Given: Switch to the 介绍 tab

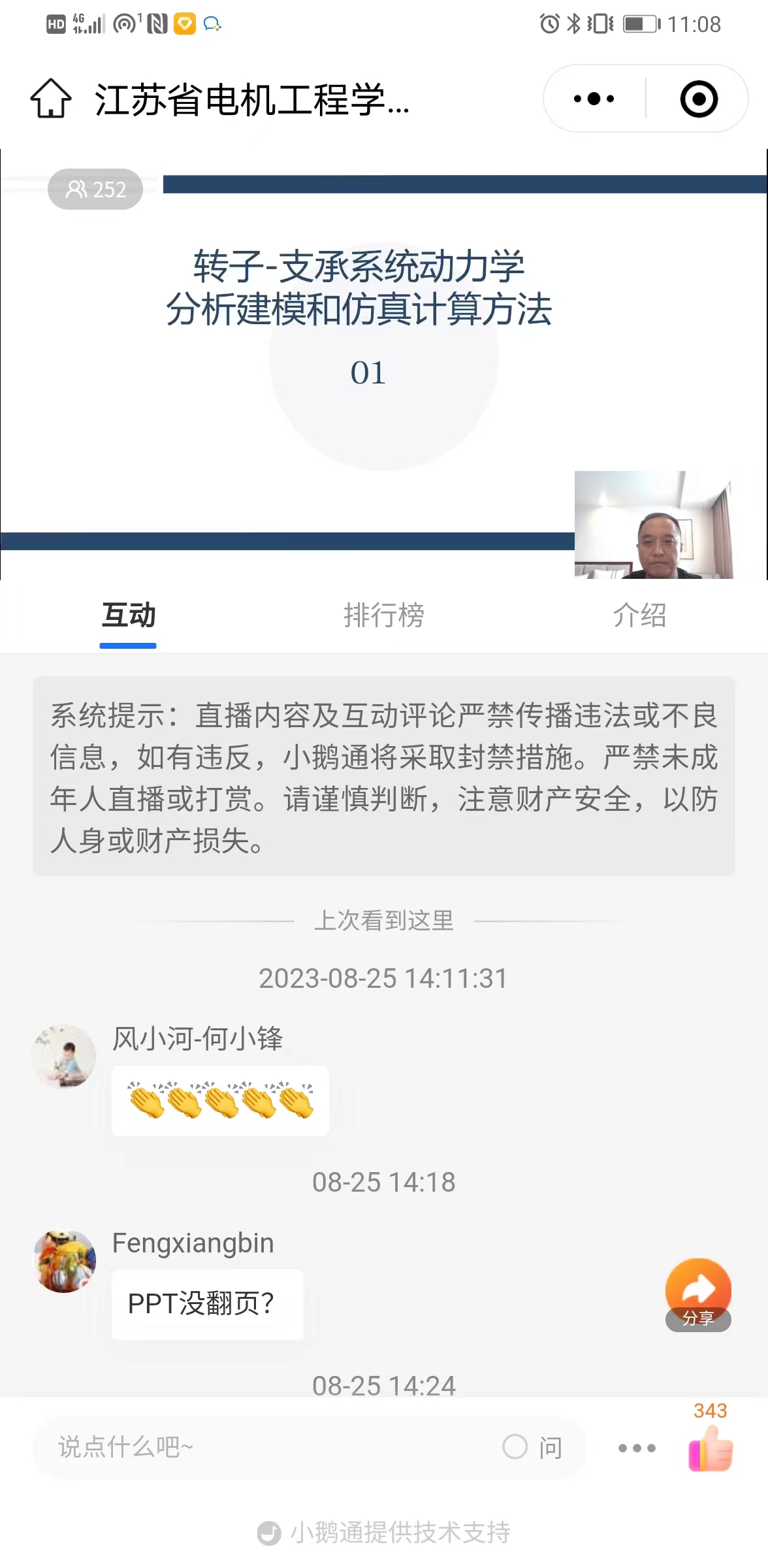Looking at the screenshot, I should coord(639,615).
